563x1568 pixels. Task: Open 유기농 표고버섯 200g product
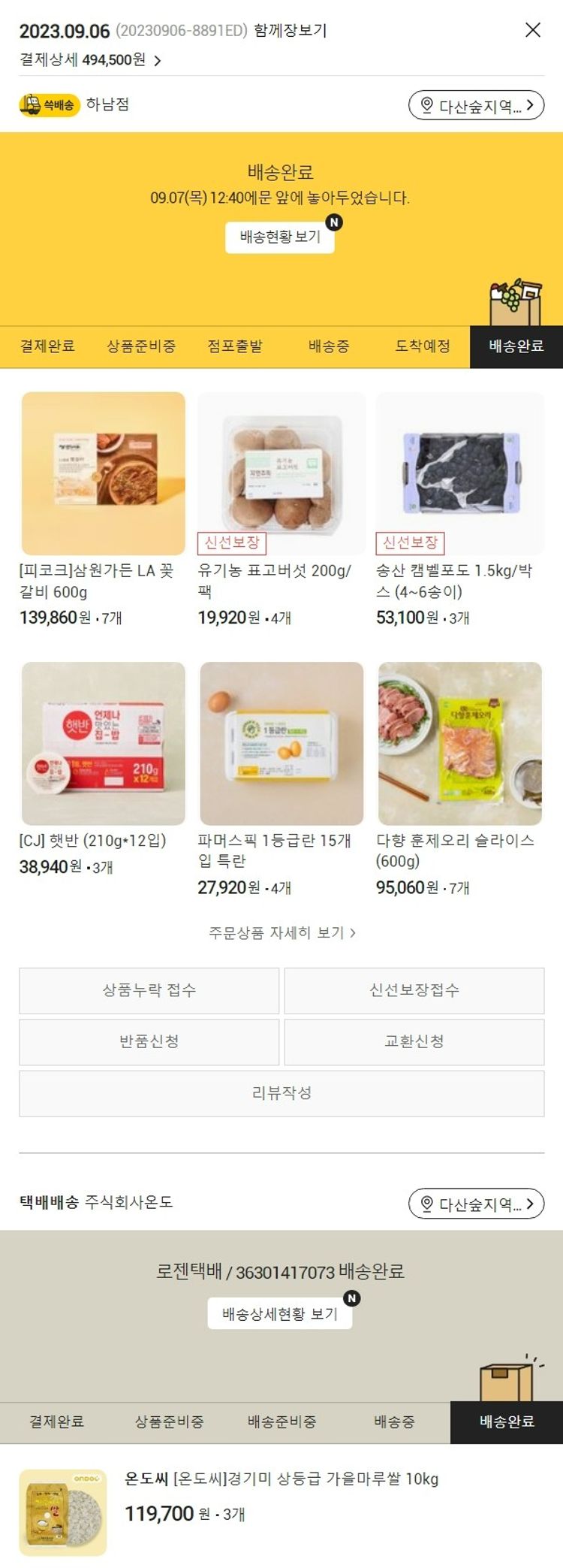(x=281, y=473)
